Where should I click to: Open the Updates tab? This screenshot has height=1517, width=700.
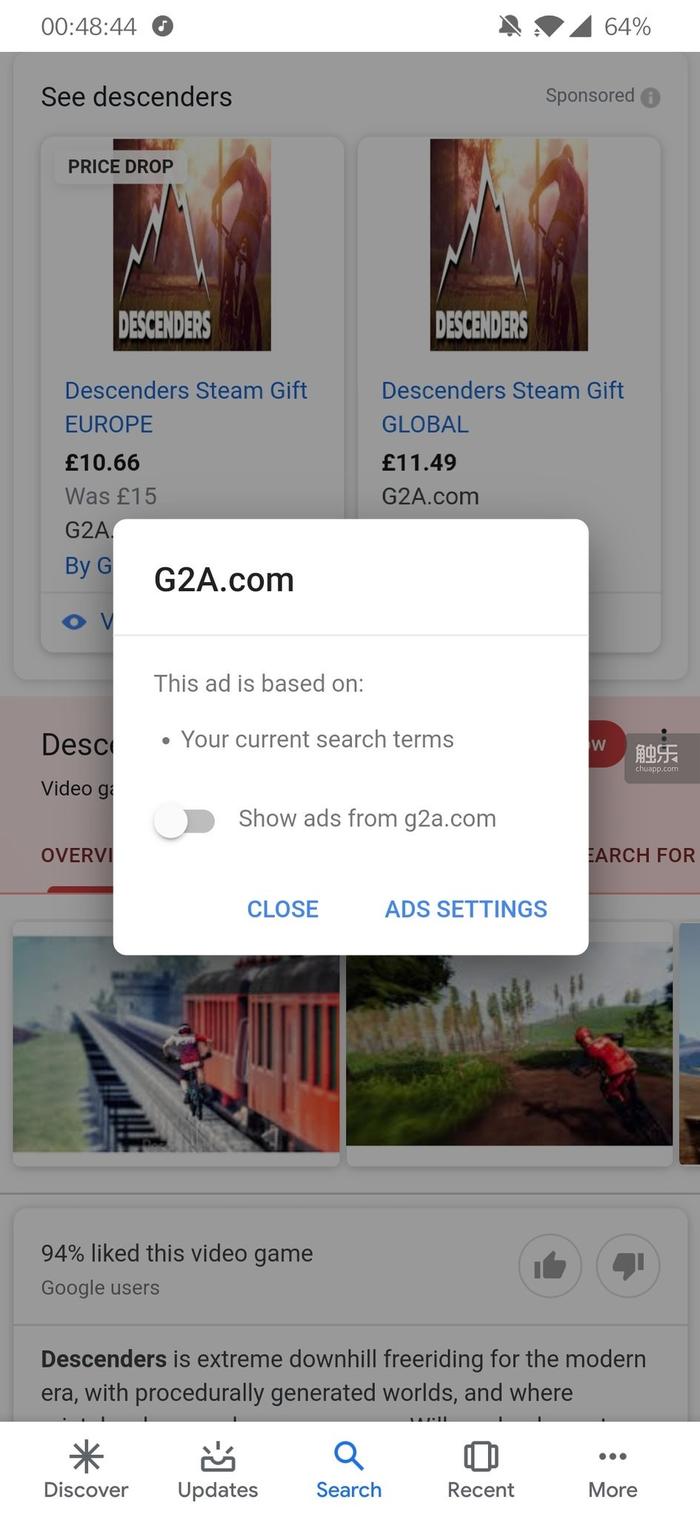pos(217,1470)
